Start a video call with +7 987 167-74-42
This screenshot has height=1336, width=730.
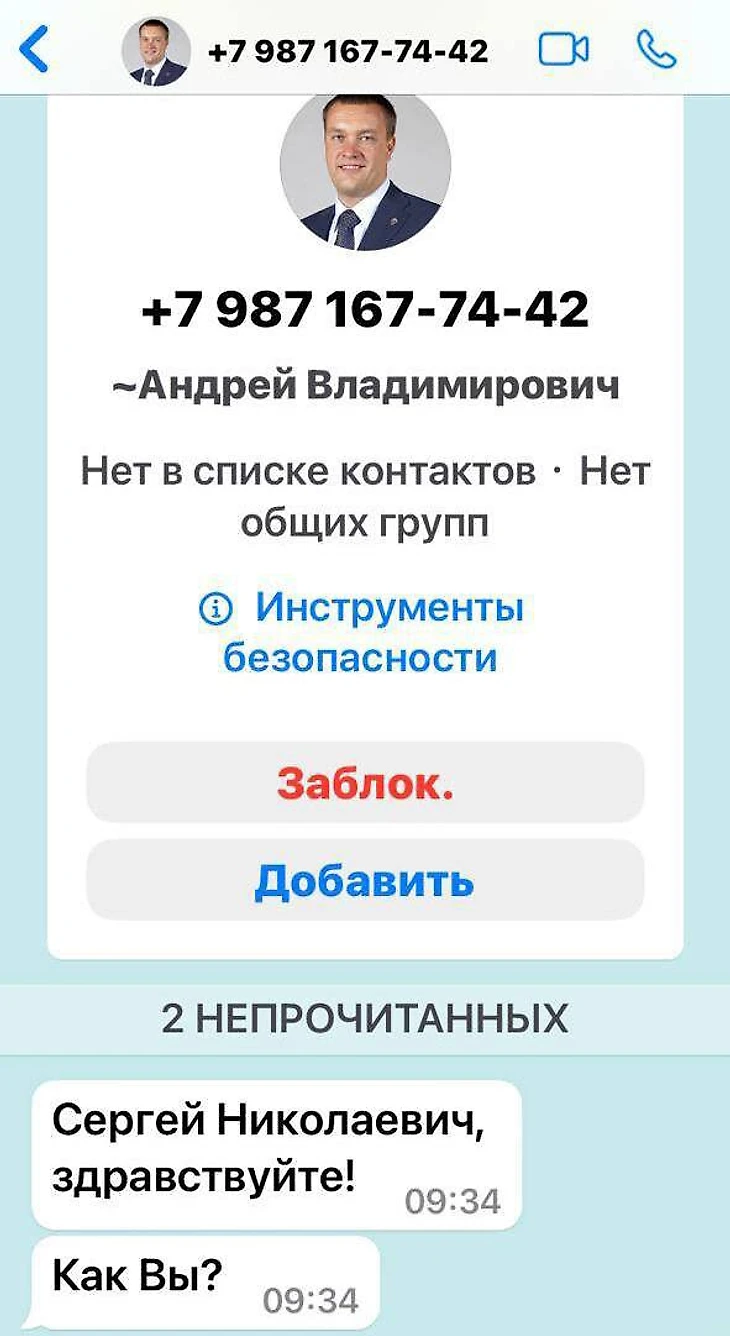(x=563, y=50)
